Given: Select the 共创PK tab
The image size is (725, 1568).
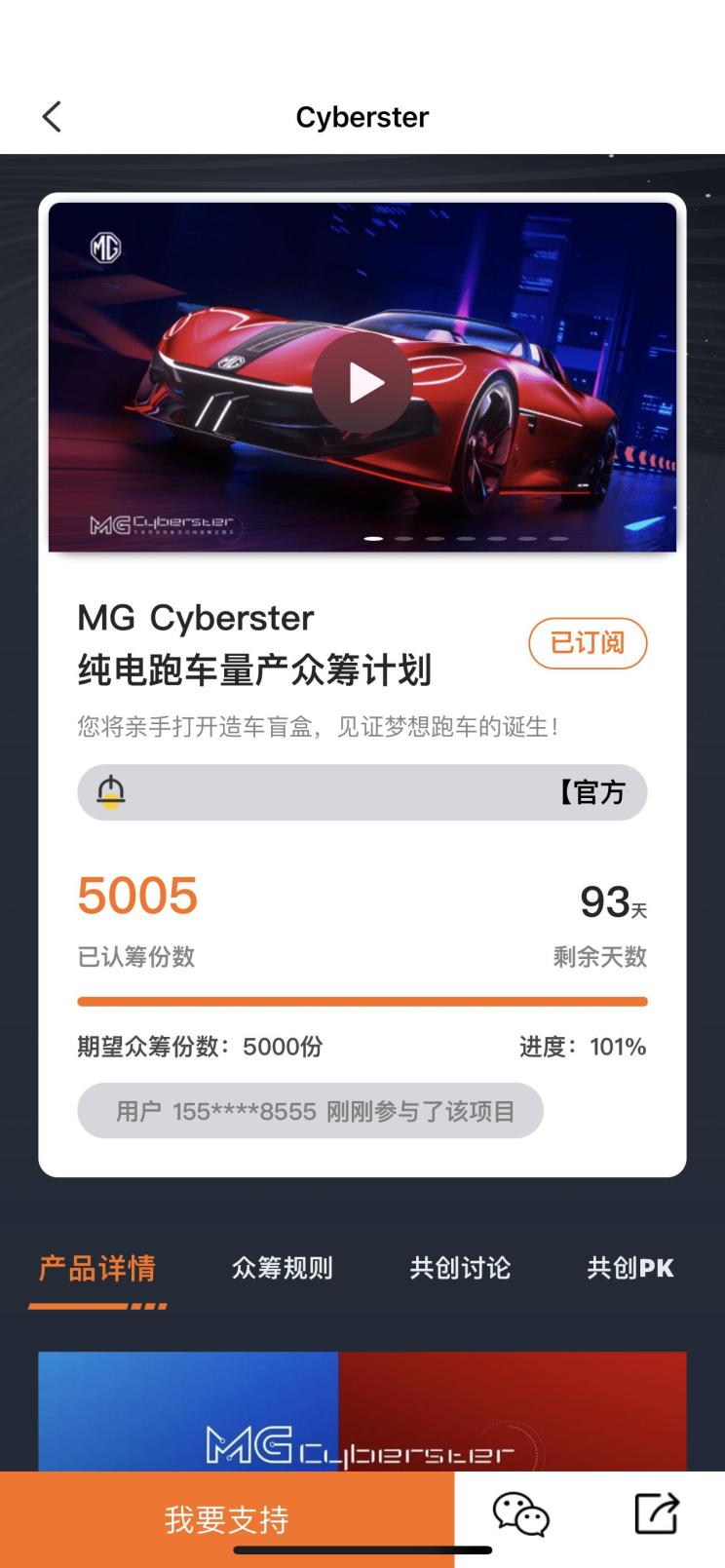Looking at the screenshot, I should tap(630, 1268).
